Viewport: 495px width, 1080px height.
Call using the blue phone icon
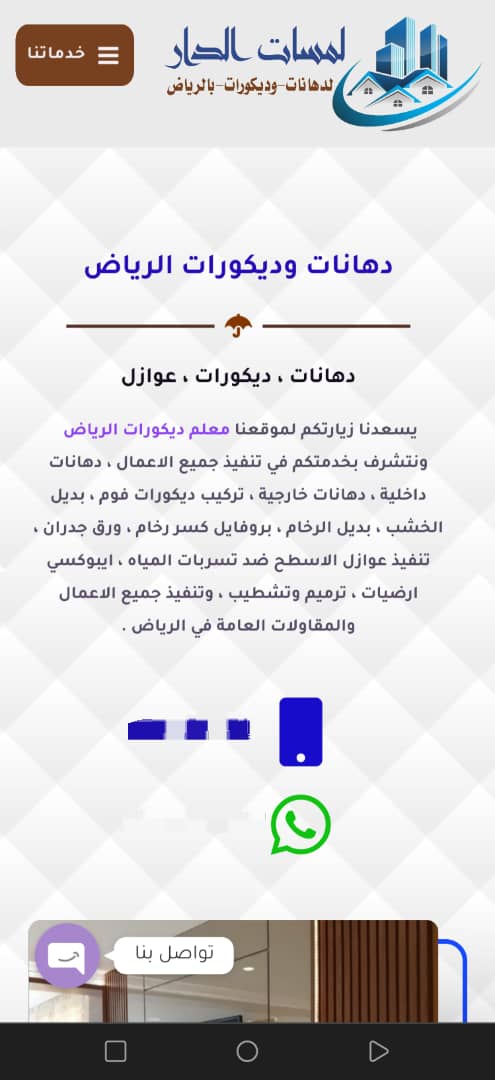[x=300, y=731]
